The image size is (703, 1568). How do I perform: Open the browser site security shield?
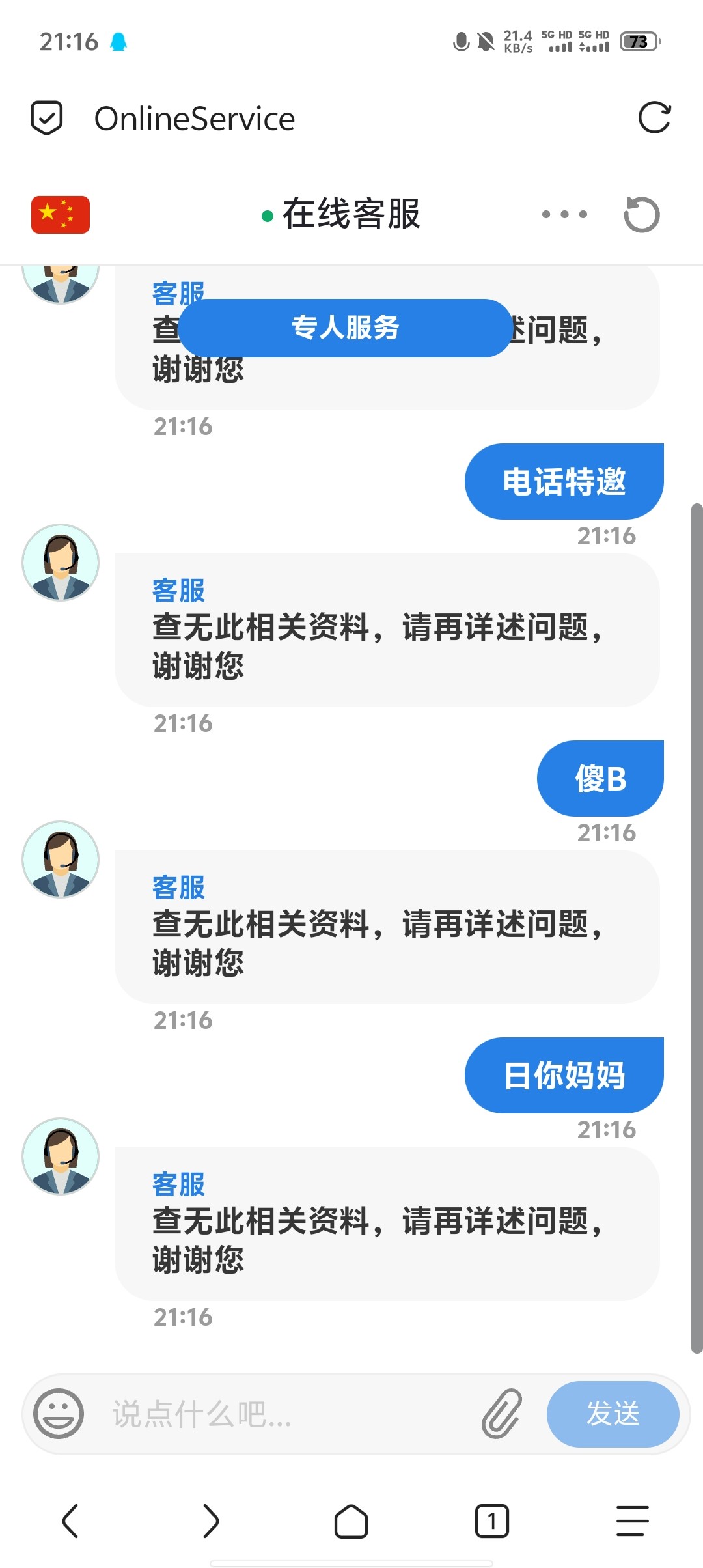click(47, 118)
